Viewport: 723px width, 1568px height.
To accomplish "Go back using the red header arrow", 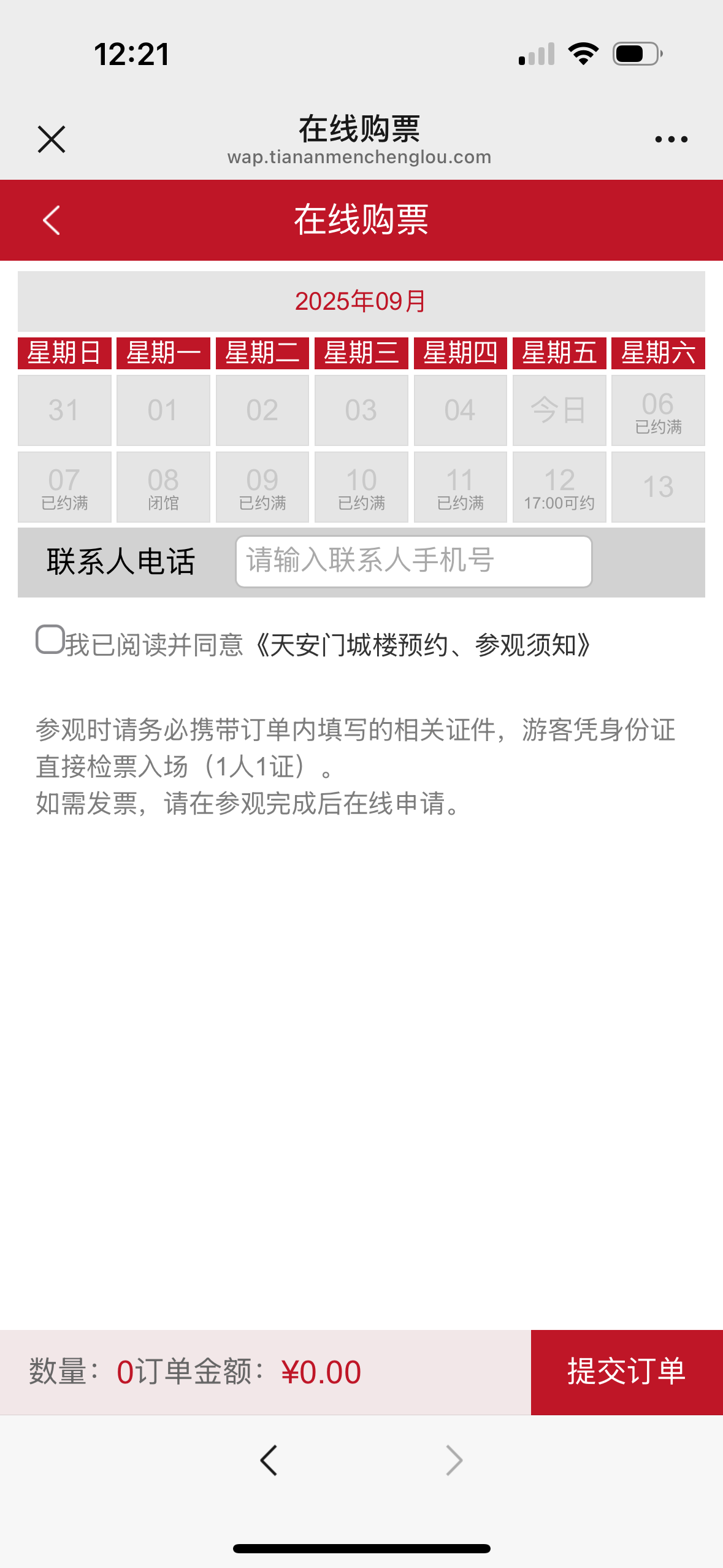I will pos(52,220).
